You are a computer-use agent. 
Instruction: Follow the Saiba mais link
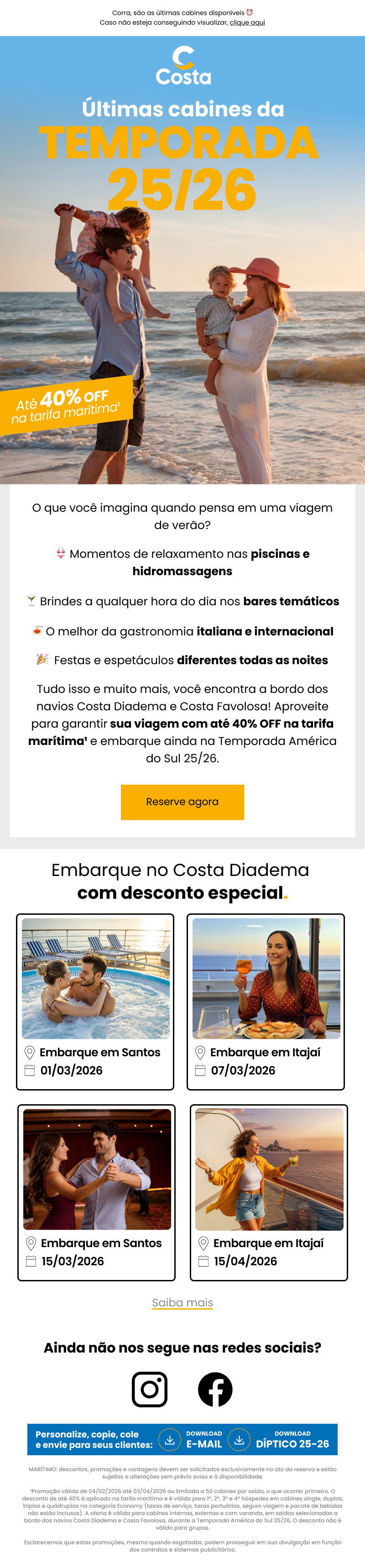pyautogui.click(x=182, y=1303)
